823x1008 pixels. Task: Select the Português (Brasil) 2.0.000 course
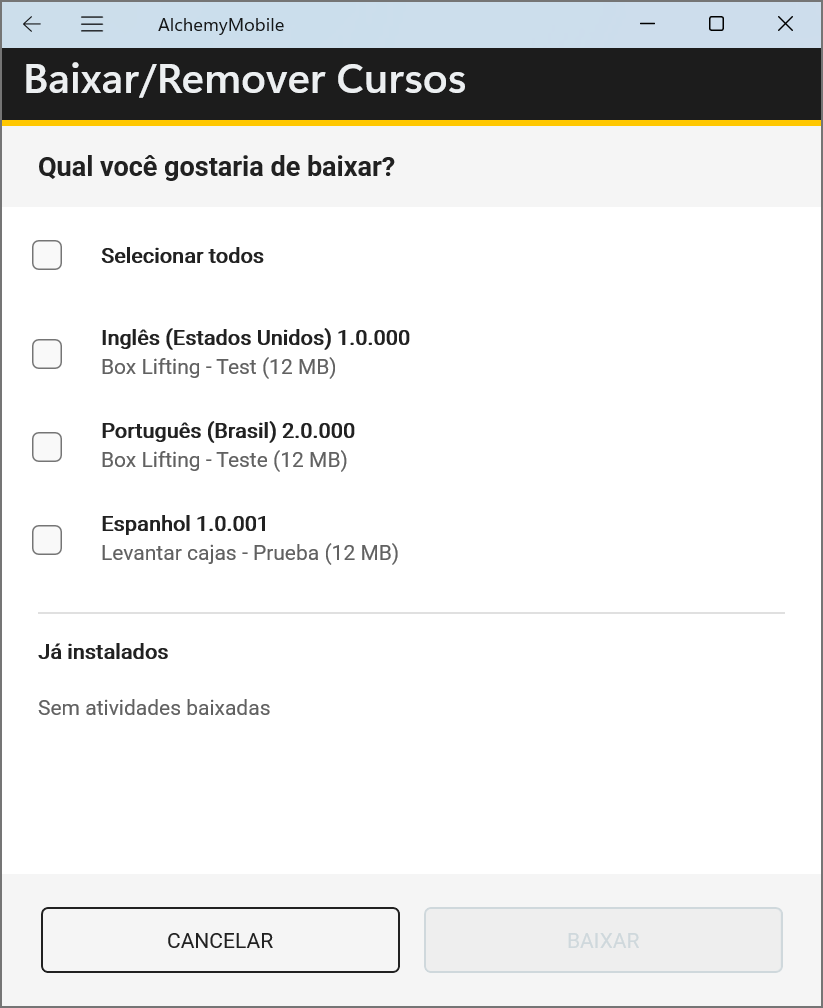coord(47,447)
